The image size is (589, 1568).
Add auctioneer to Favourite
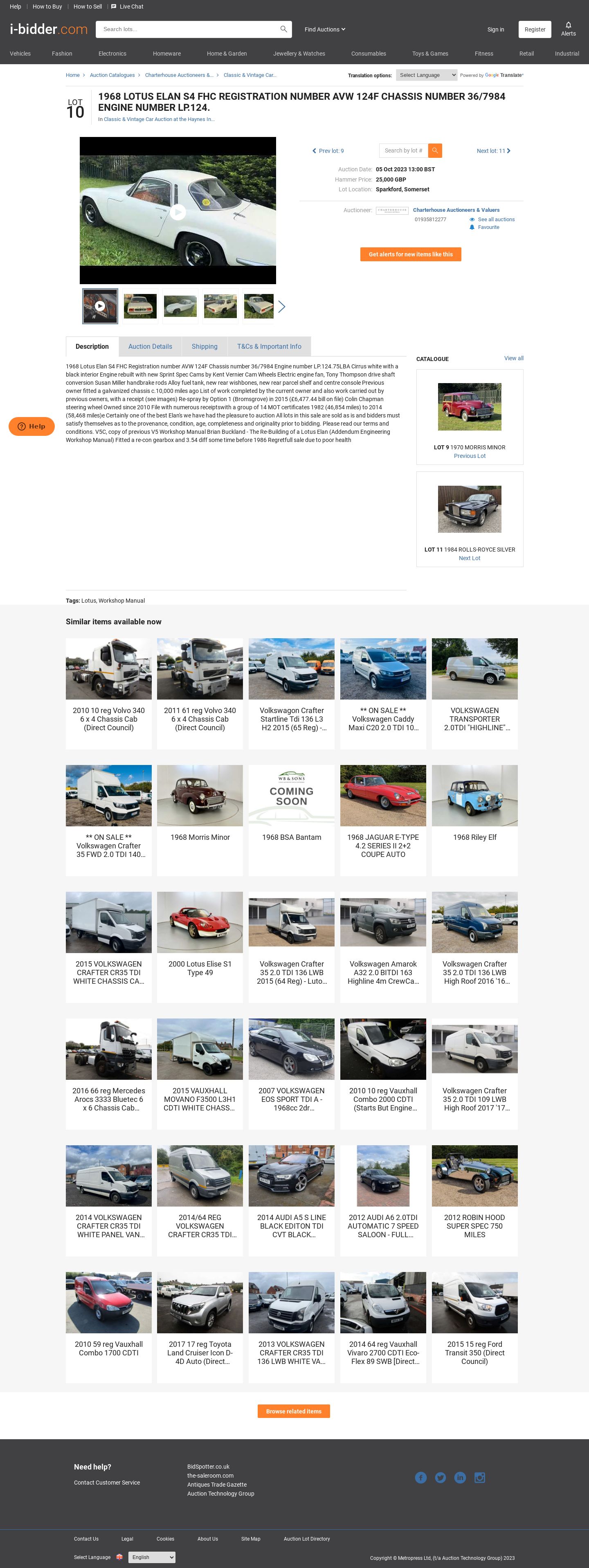pyautogui.click(x=487, y=227)
